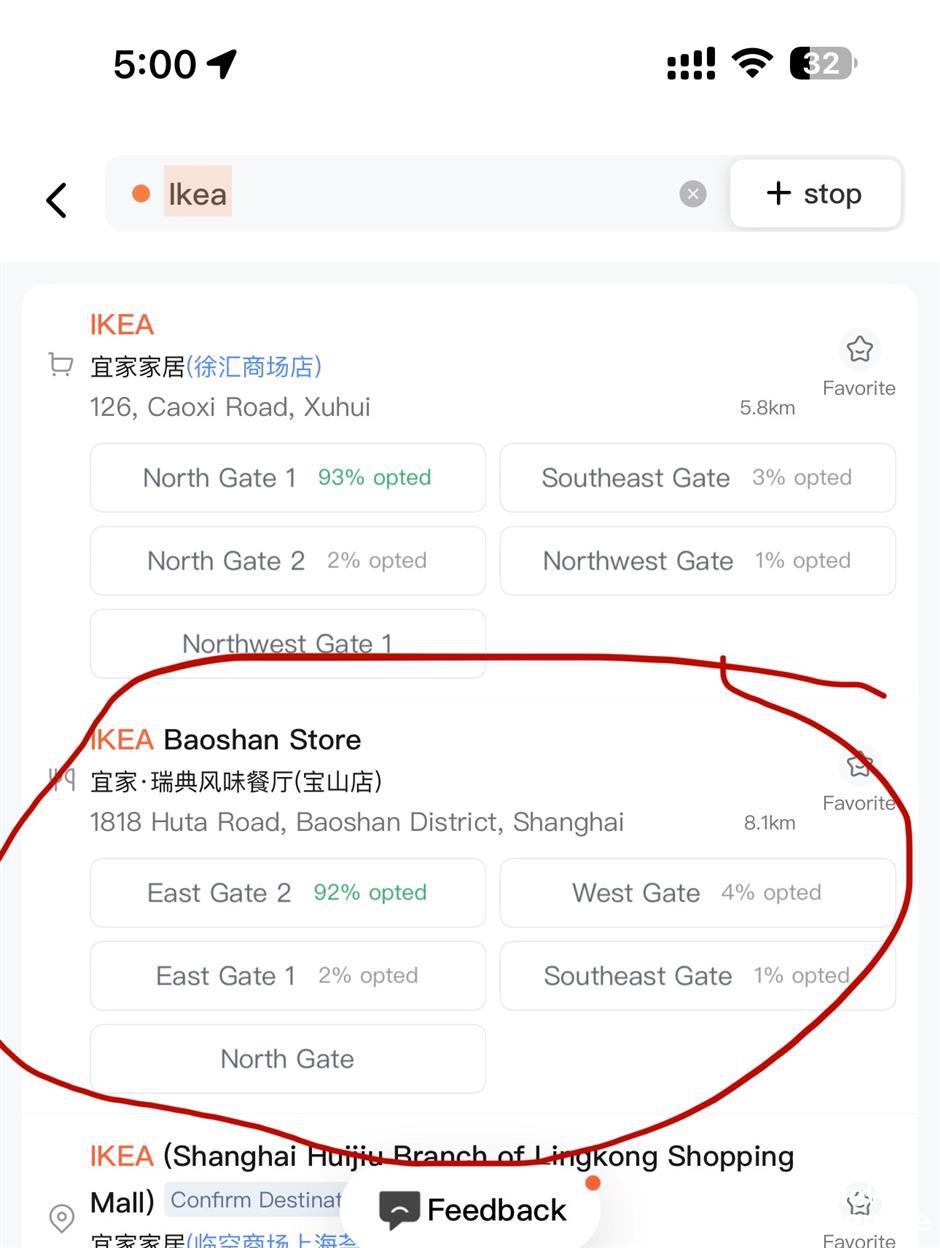Pick East Gate 1 at Baoshan
Viewport: 940px width, 1248px height.
pyautogui.click(x=287, y=976)
